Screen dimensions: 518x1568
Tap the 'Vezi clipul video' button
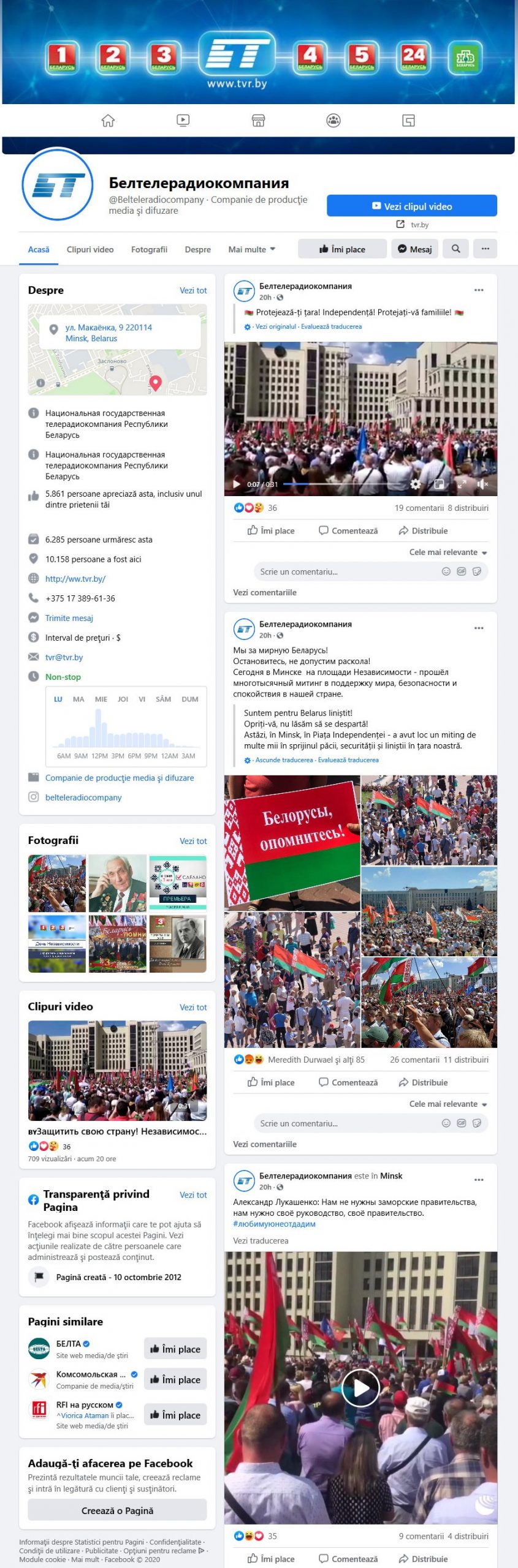[x=411, y=206]
